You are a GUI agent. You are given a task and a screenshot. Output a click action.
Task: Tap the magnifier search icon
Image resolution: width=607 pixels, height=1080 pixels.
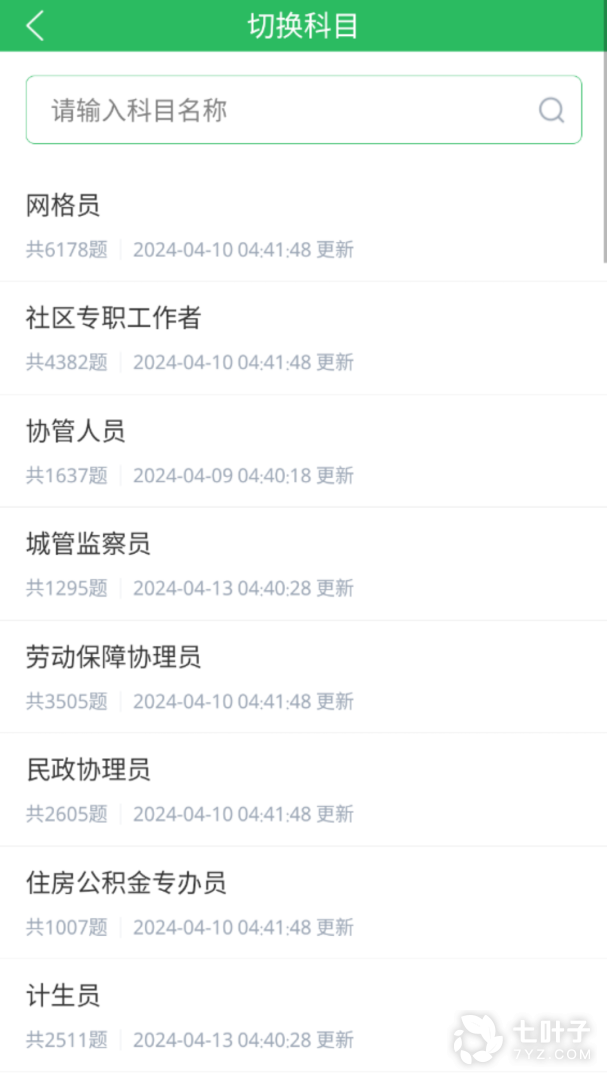coord(551,110)
